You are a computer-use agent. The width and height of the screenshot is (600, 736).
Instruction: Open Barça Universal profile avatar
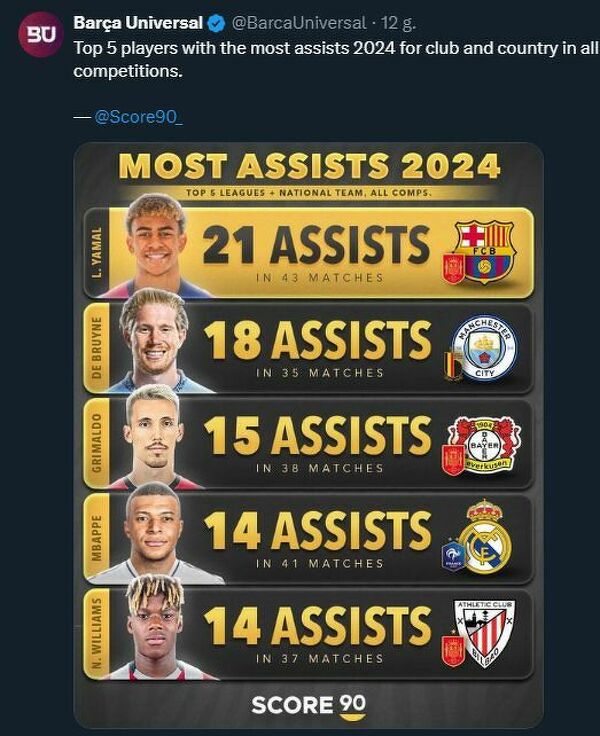tap(40, 35)
